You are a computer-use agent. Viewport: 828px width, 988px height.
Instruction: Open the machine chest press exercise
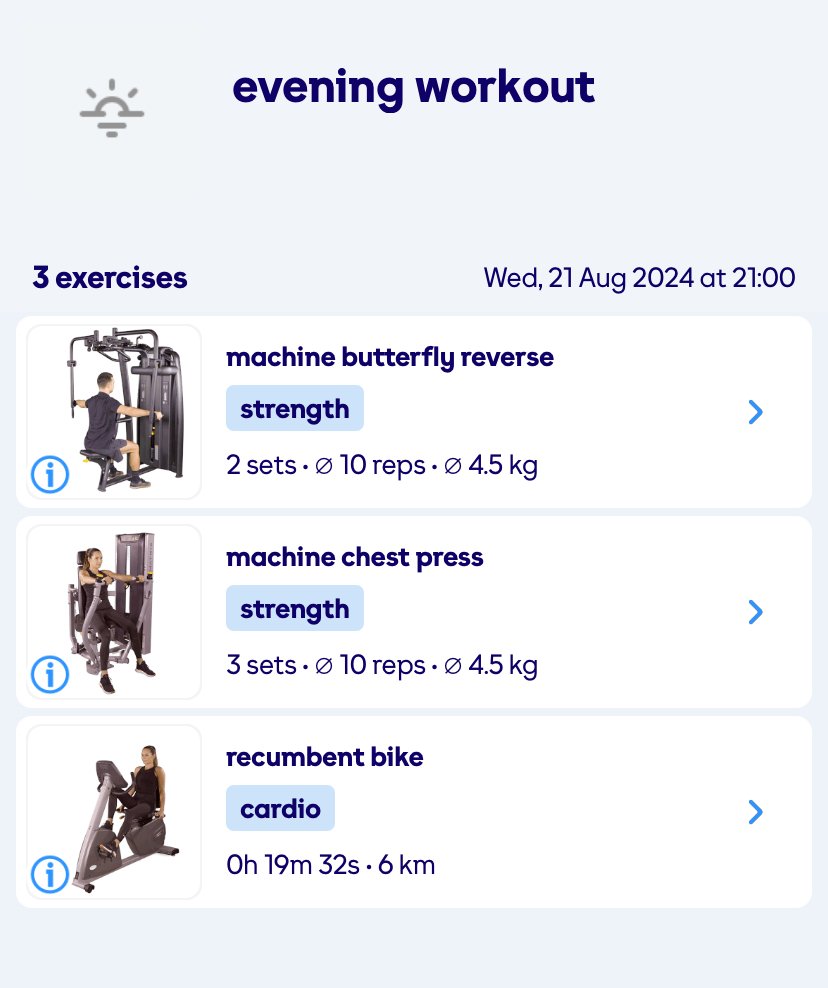(755, 612)
